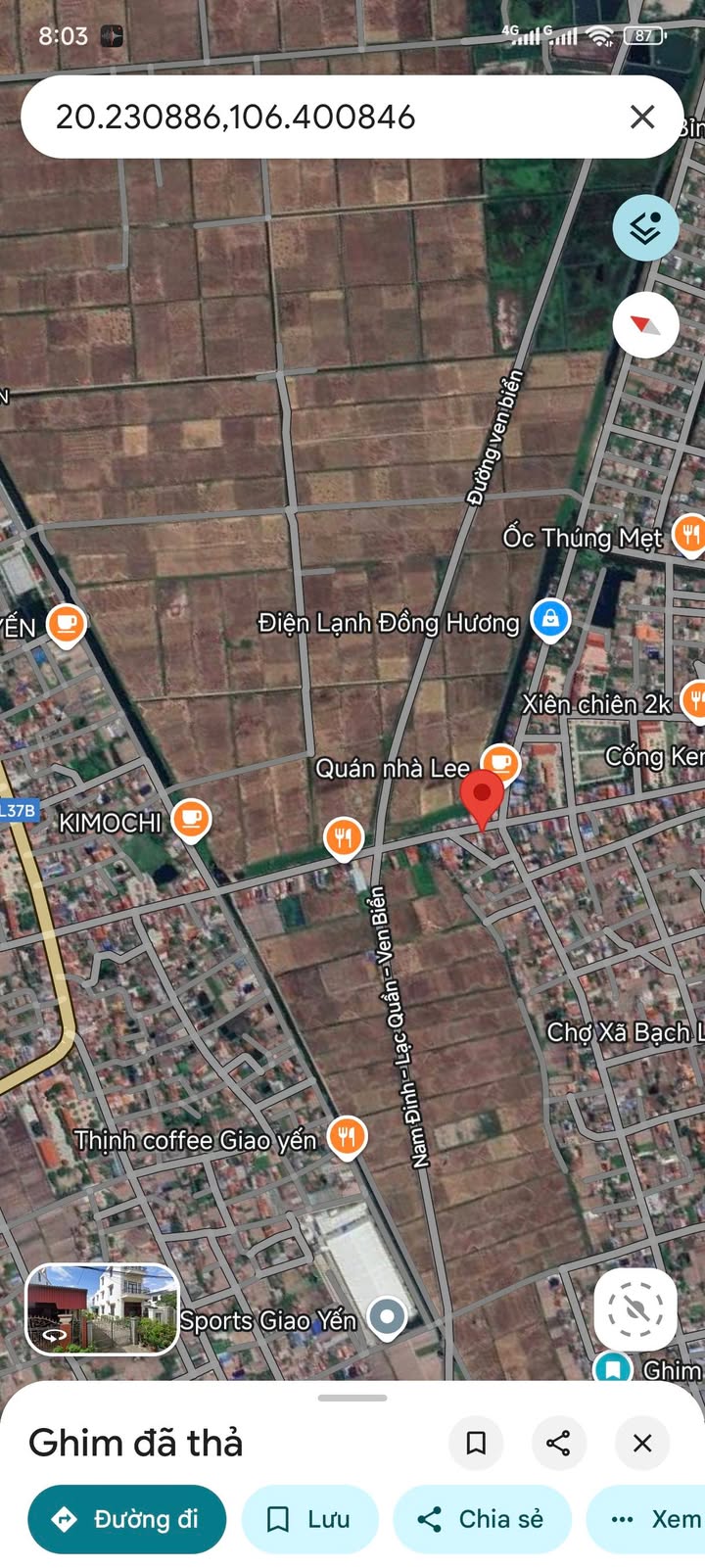Tap the round share icon beside the title
Viewport: 705px width, 1568px height.
click(559, 1443)
